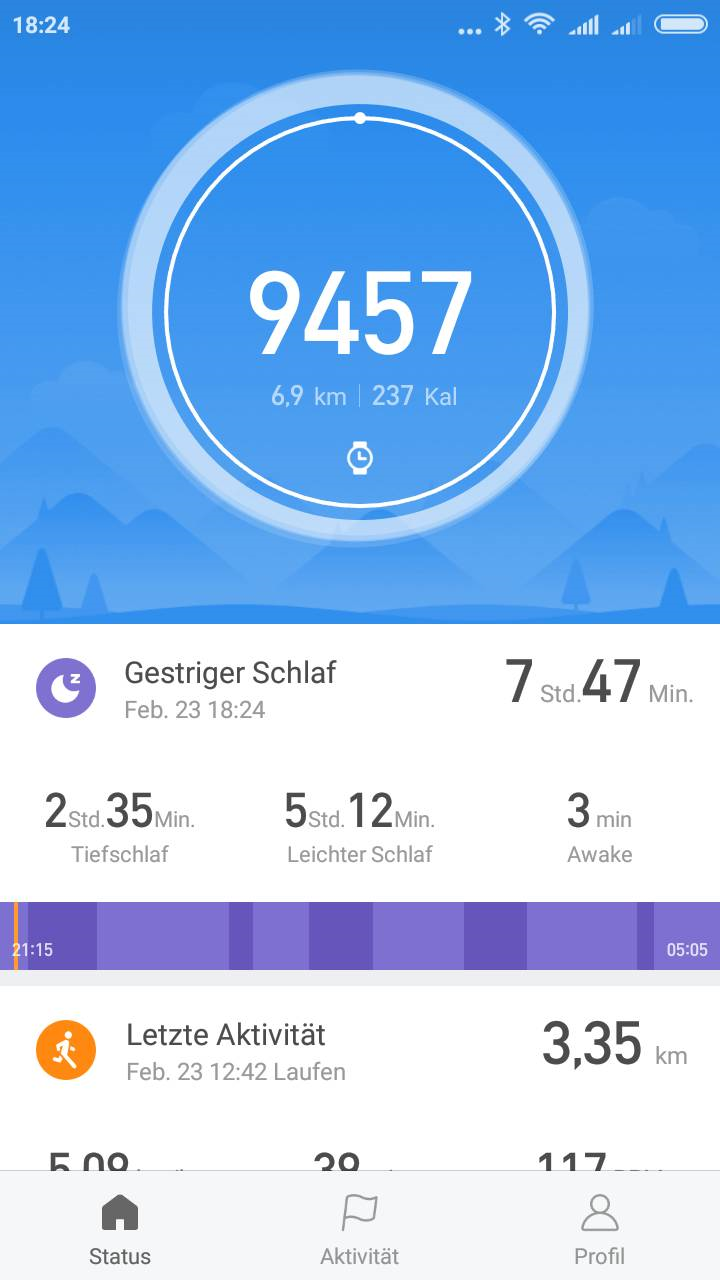Open the step count circle showing 9457

tap(360, 312)
